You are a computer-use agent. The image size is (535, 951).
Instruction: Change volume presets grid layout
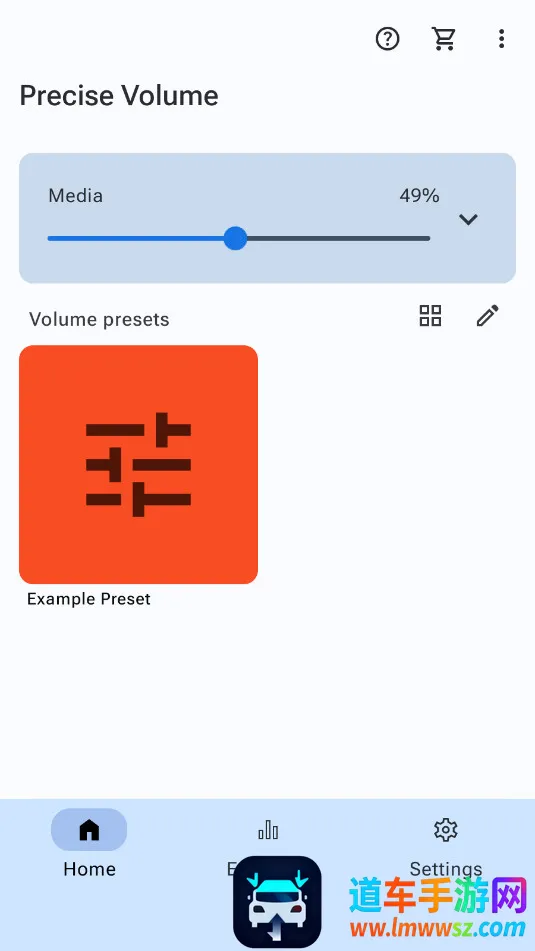(431, 316)
